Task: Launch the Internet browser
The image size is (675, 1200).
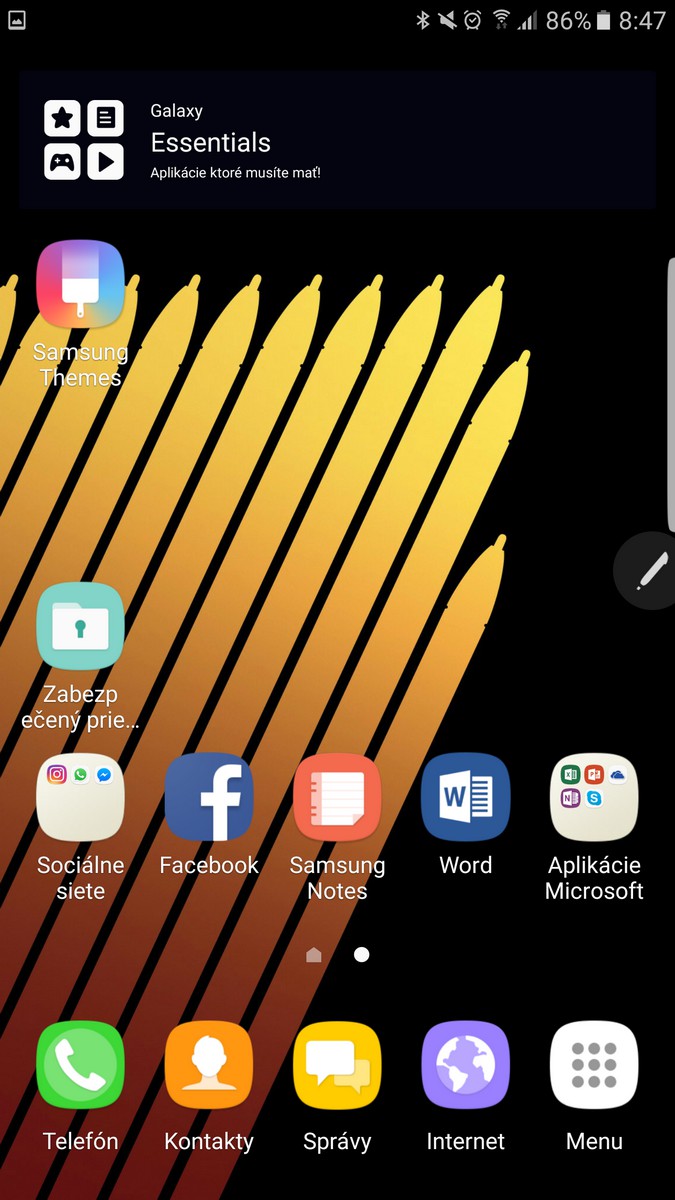Action: click(x=466, y=1065)
